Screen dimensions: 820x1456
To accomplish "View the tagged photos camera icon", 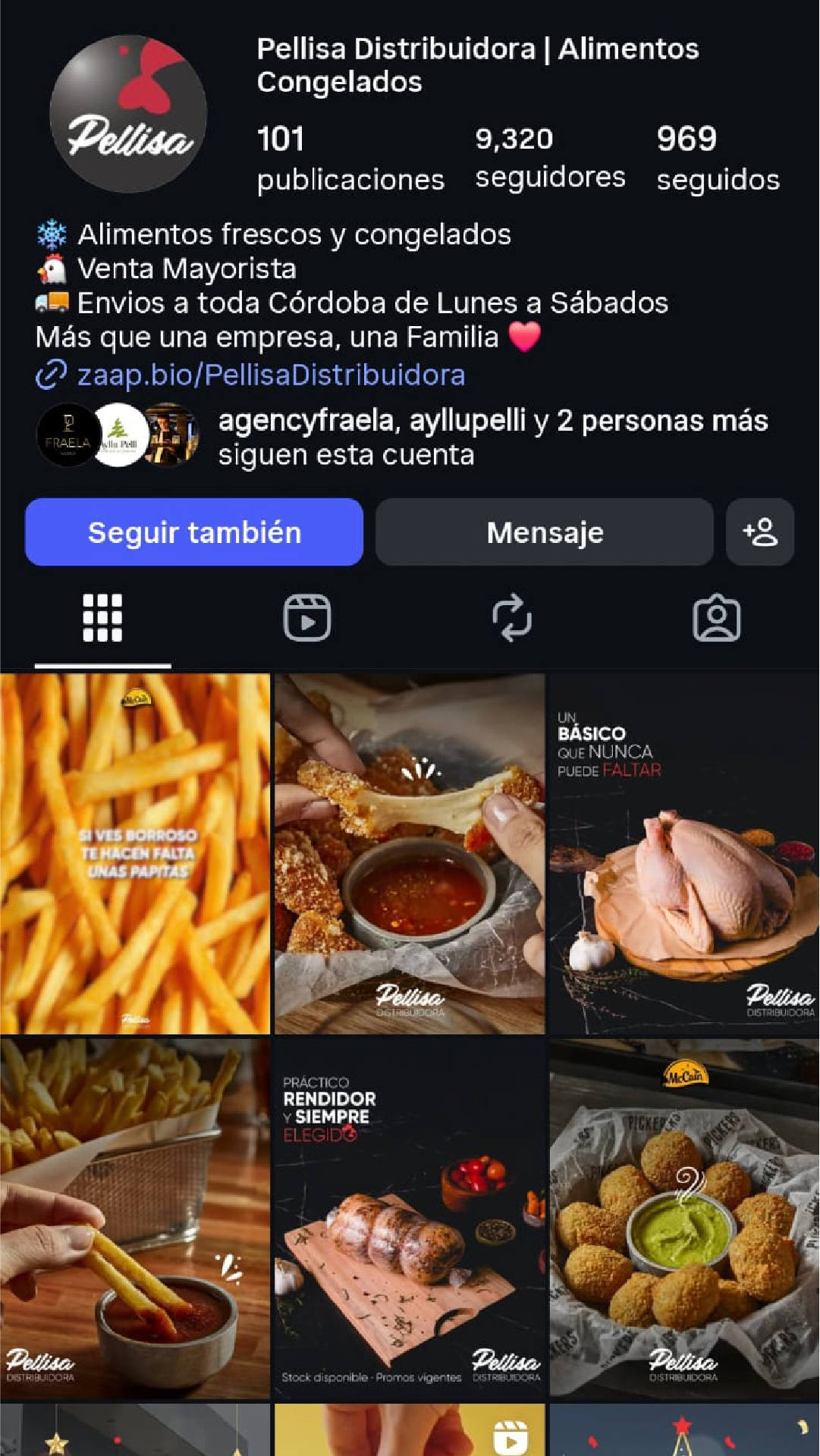I will 717,618.
